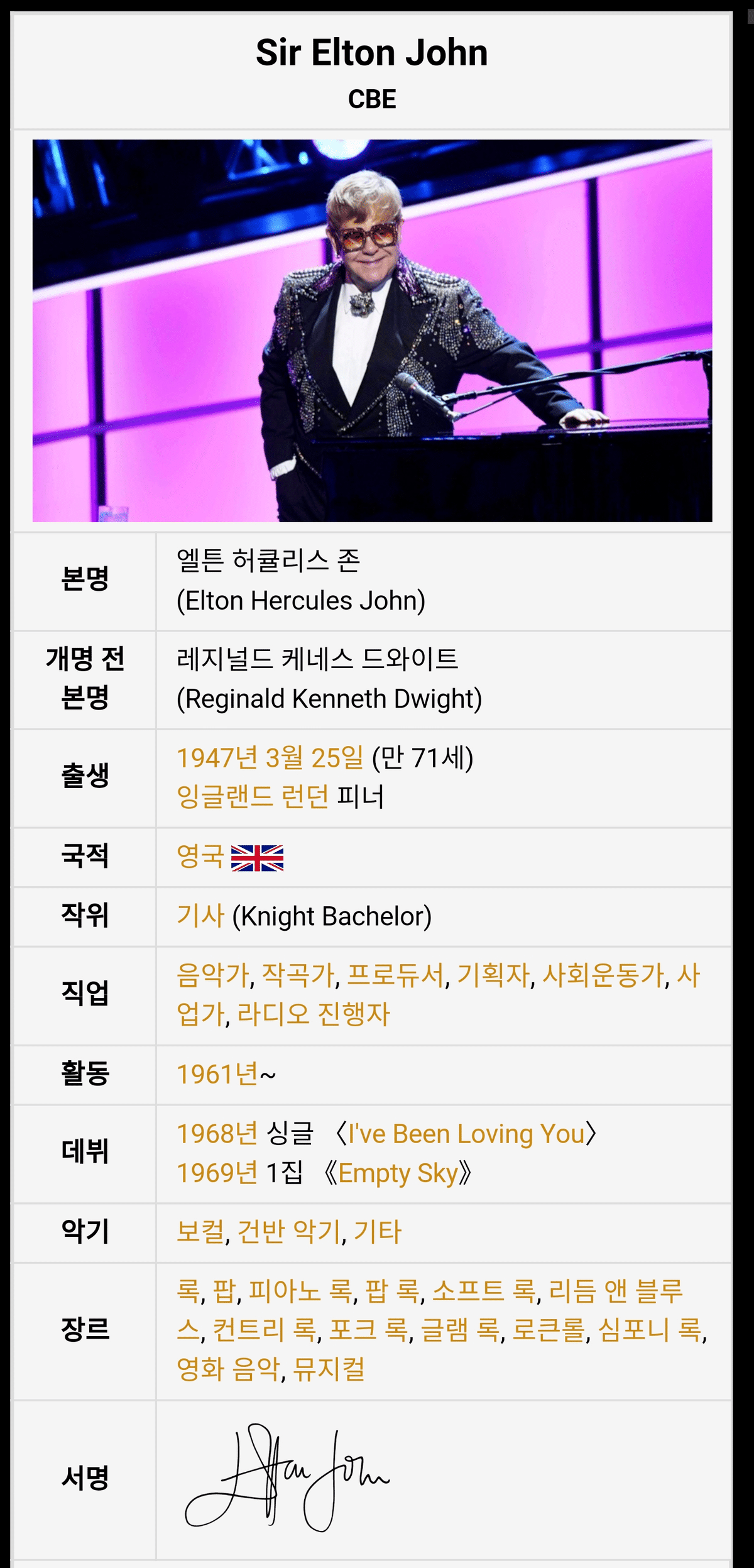Open the 영화 음악 link

click(x=228, y=1369)
